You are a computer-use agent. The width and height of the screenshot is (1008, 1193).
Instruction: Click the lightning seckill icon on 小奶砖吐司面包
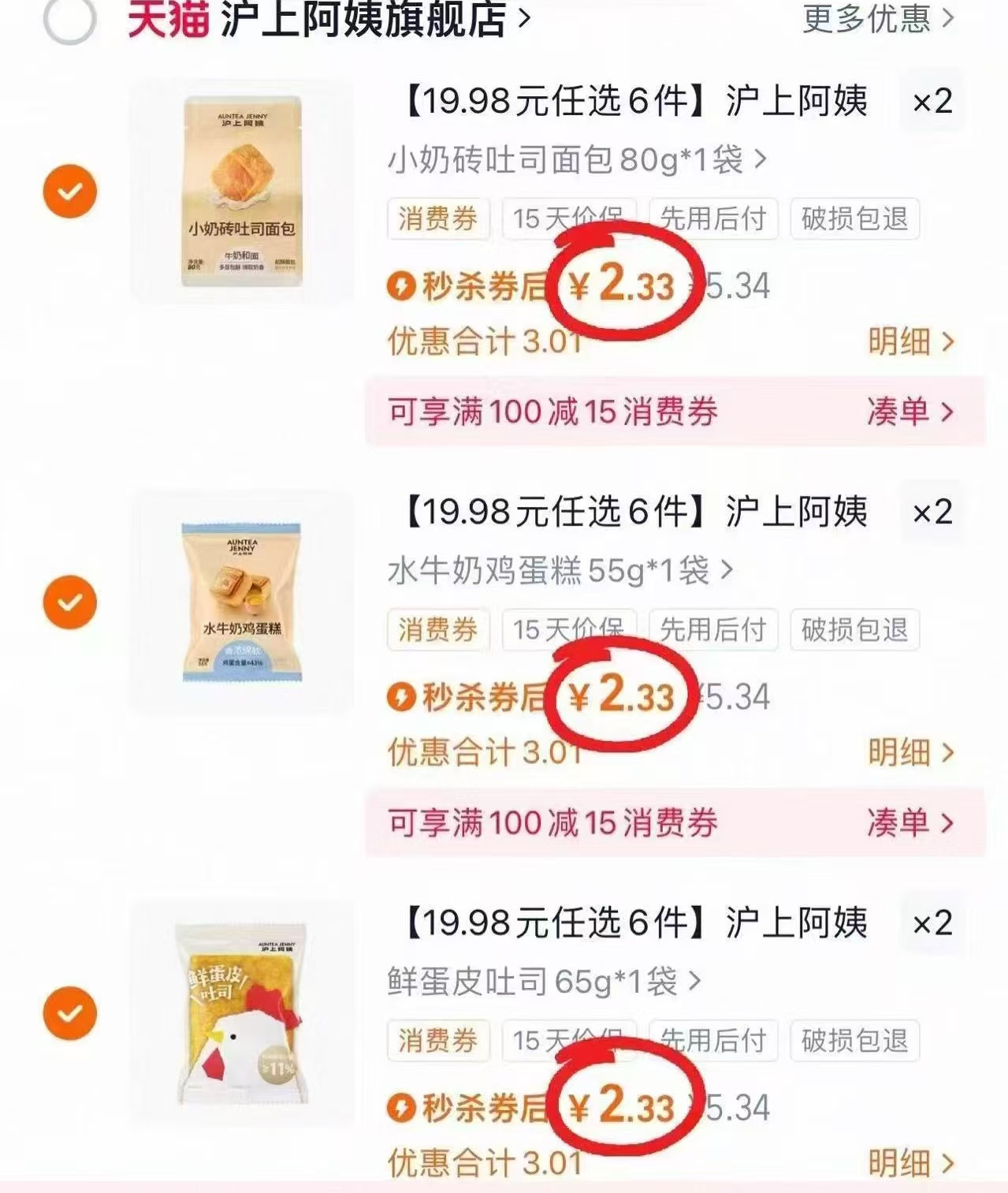click(403, 288)
